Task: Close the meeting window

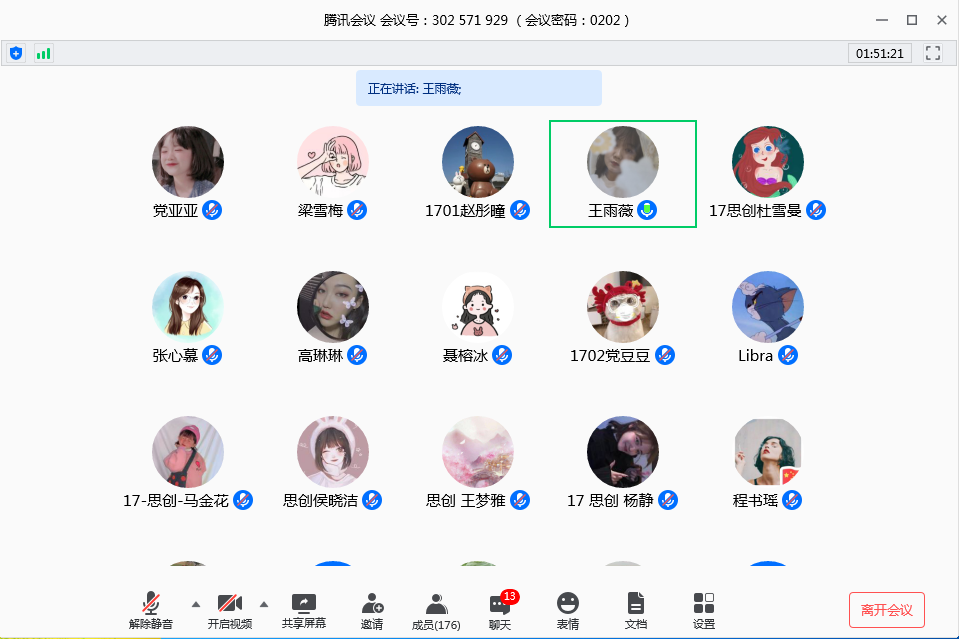Action: [x=941, y=20]
